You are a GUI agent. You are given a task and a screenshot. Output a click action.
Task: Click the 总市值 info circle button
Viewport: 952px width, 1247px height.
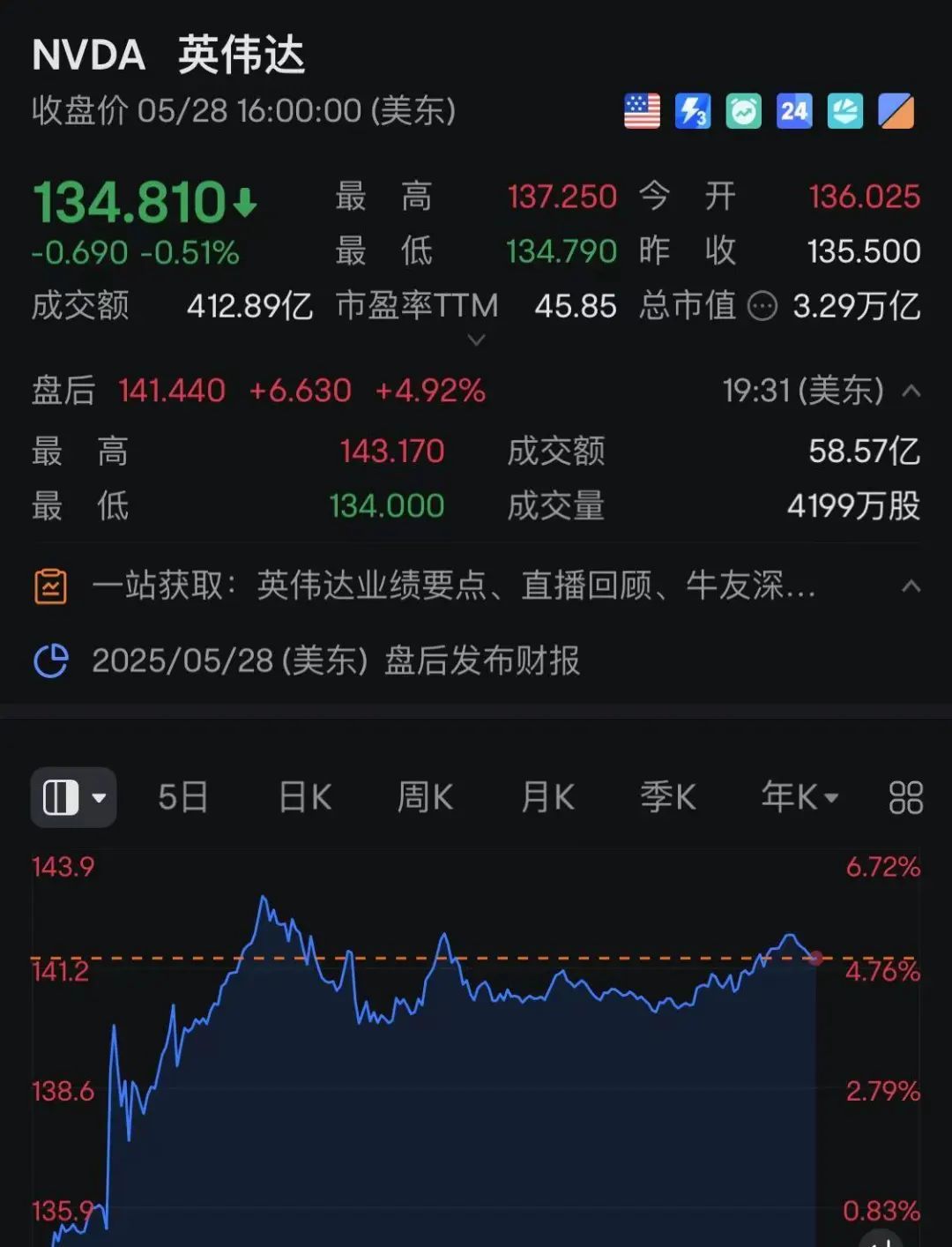763,307
